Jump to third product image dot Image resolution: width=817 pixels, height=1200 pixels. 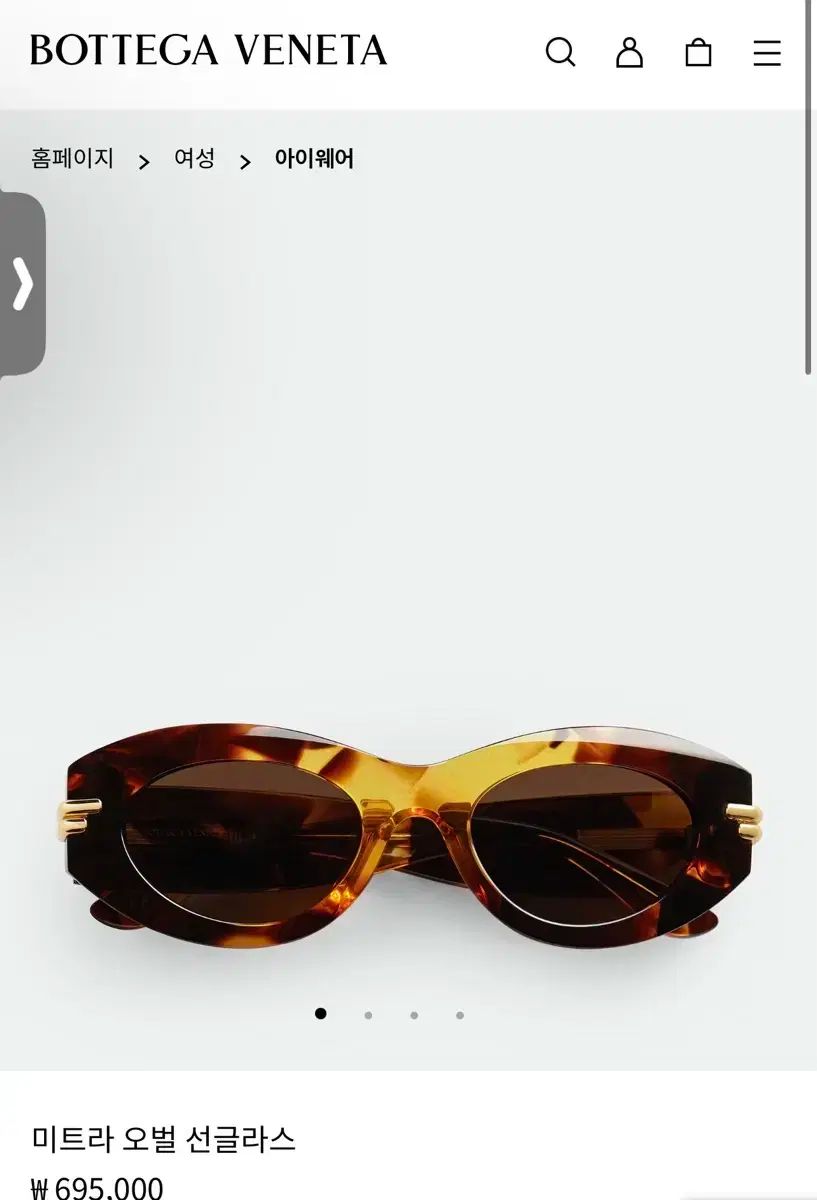(414, 1015)
